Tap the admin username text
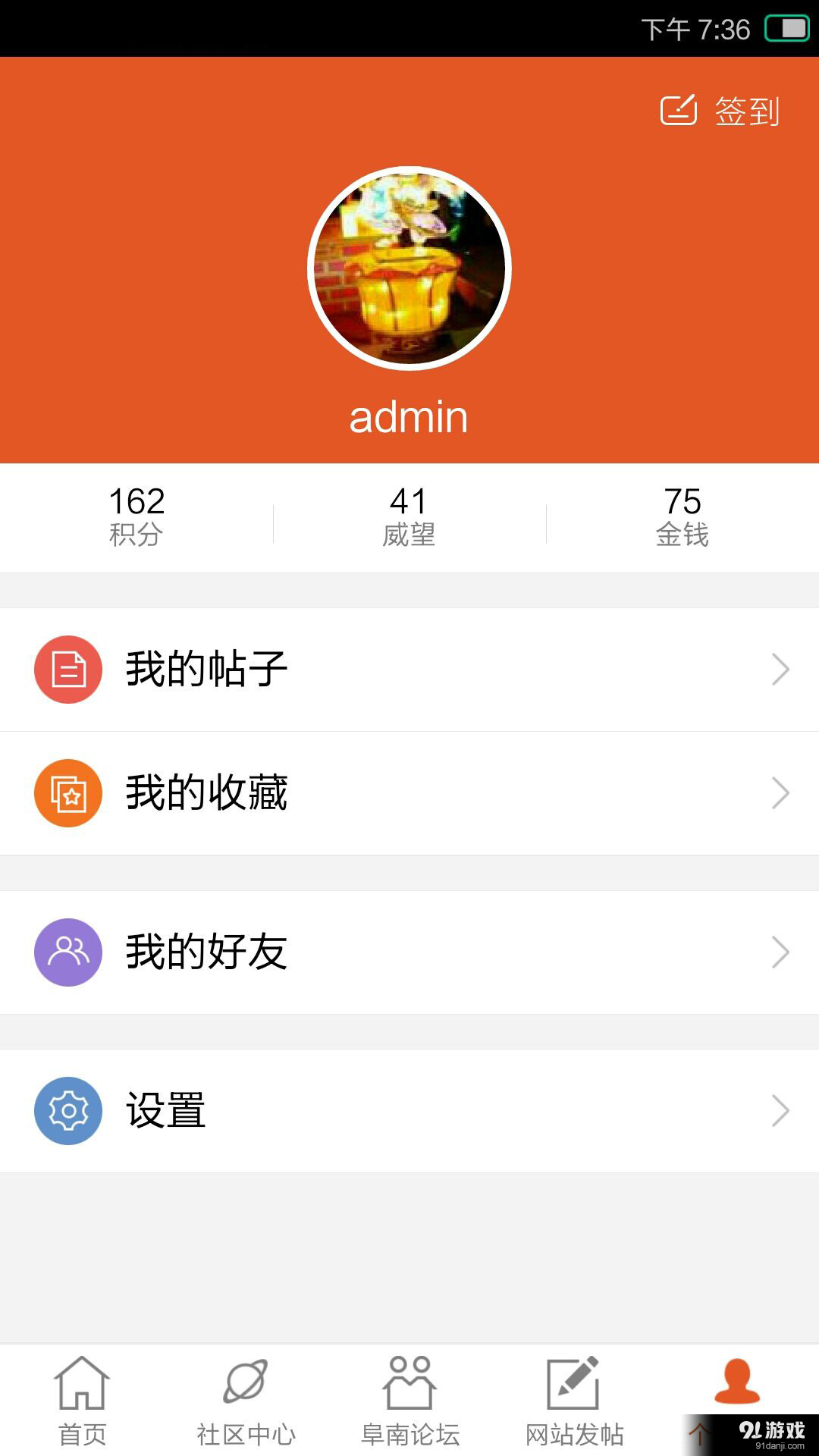Image resolution: width=819 pixels, height=1456 pixels. (409, 416)
